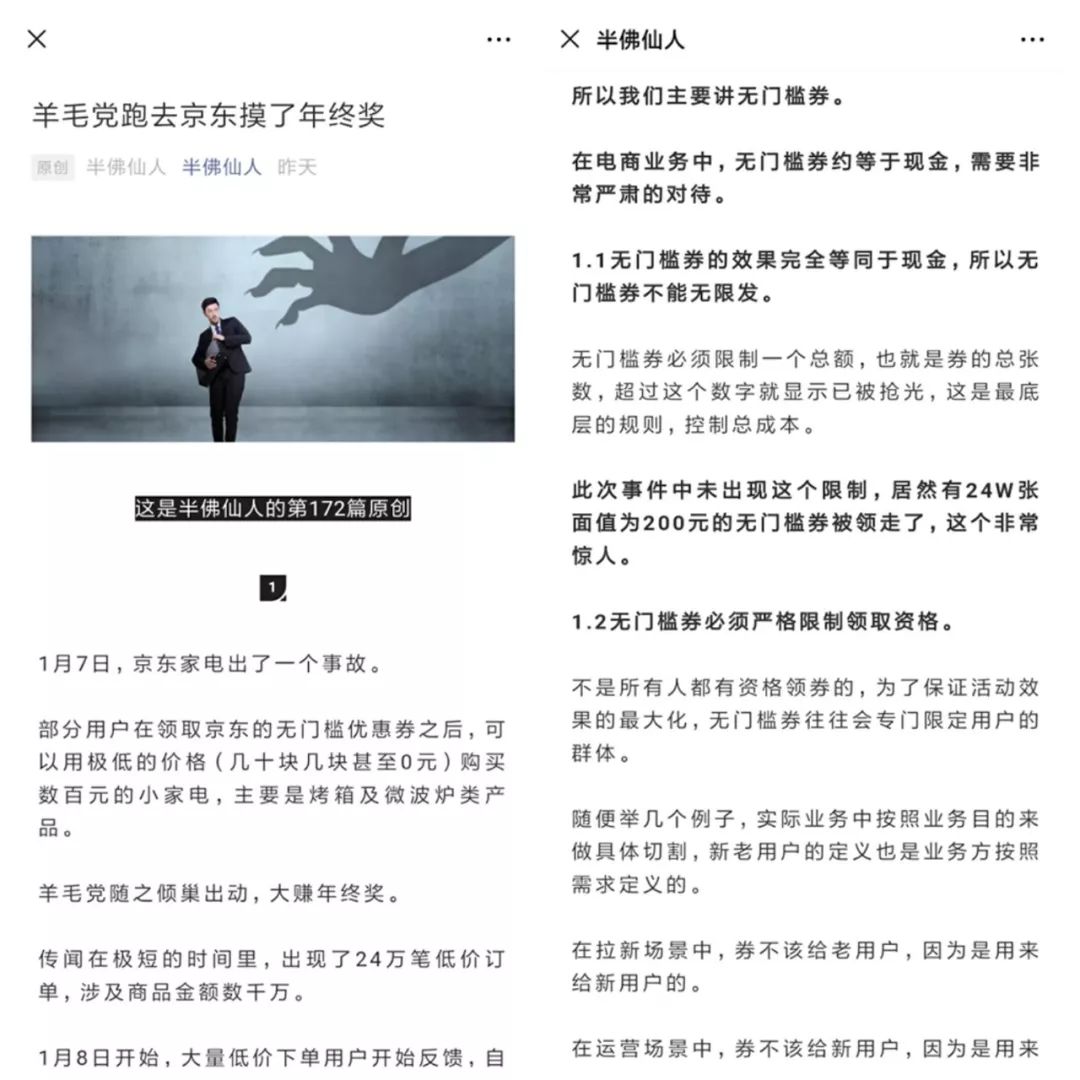This screenshot has width=1080, height=1080.
Task: Open overflow menu above the 羊毛党 headline
Action: click(x=499, y=40)
